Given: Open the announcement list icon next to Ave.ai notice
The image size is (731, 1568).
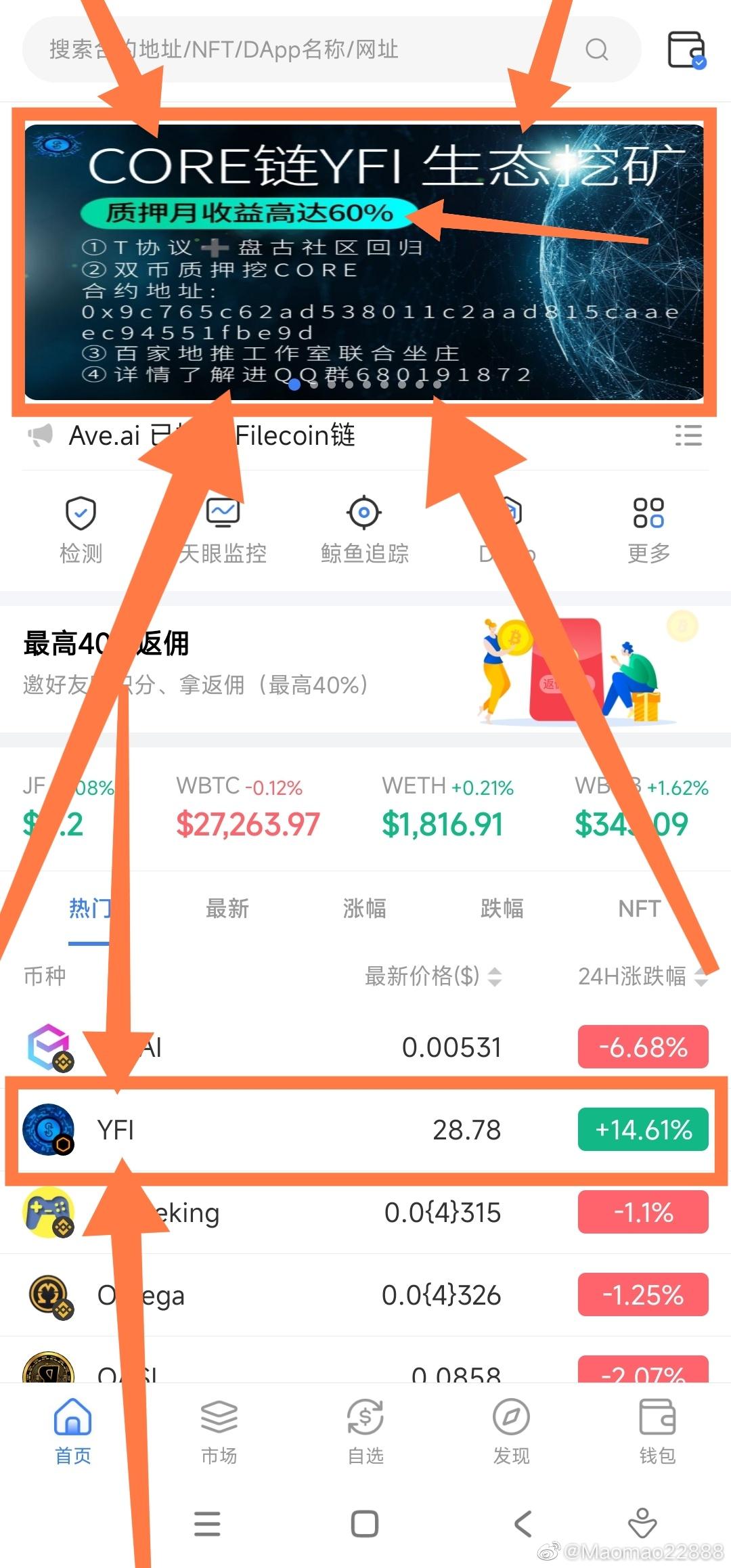Looking at the screenshot, I should tap(688, 436).
